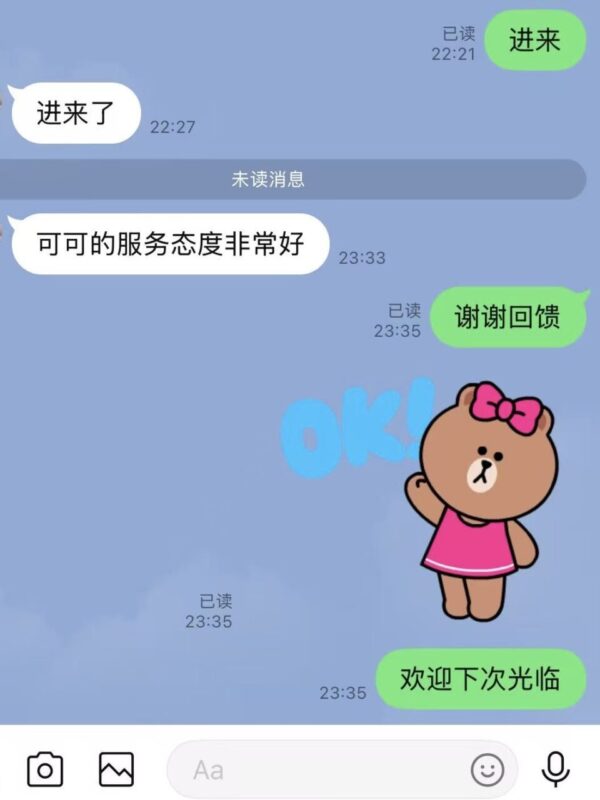
Task: Open the emoji and sticker picker
Action: pos(487,769)
